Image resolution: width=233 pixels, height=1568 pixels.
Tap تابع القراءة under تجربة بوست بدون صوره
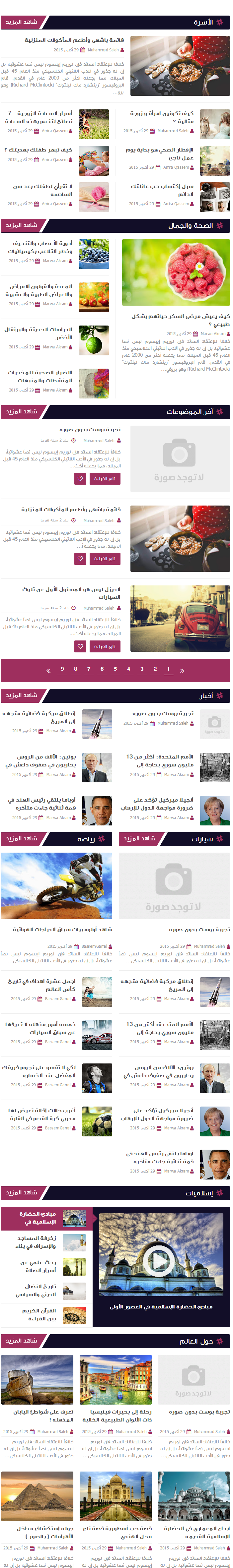tap(104, 479)
